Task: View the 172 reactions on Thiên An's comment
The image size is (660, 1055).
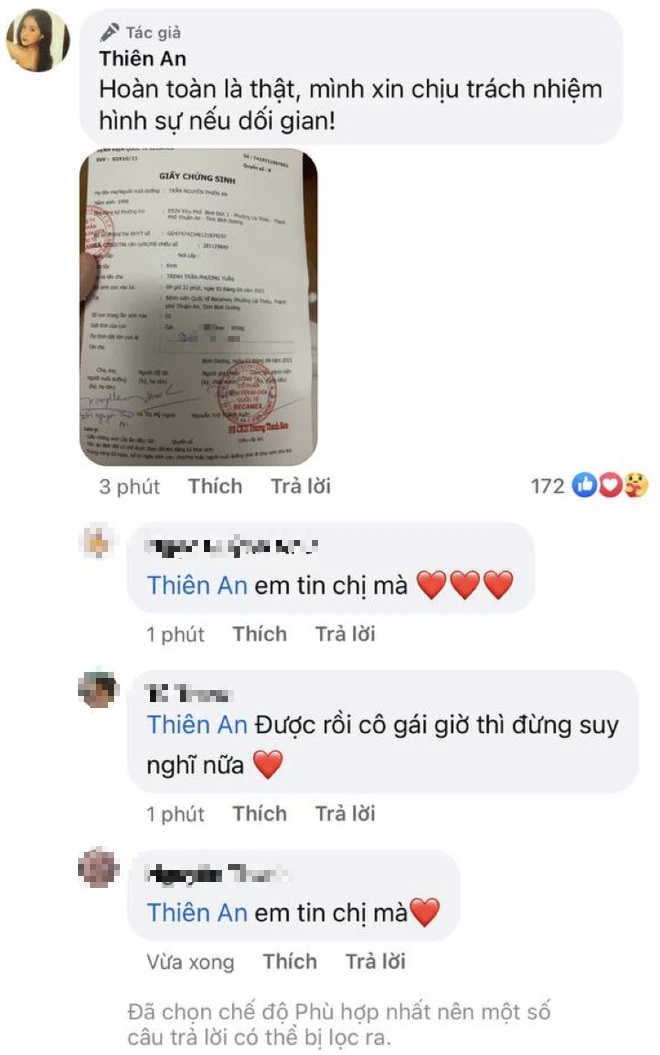Action: 592,487
